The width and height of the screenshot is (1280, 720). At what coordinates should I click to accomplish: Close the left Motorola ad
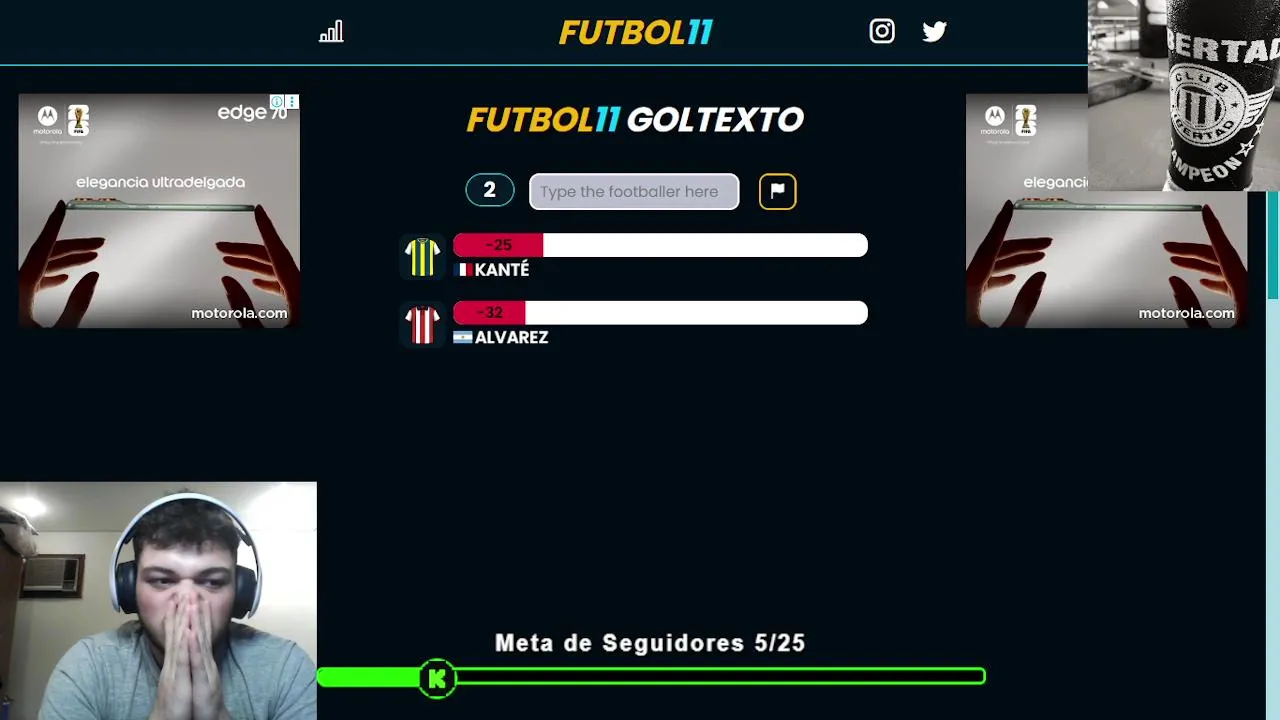coord(291,102)
